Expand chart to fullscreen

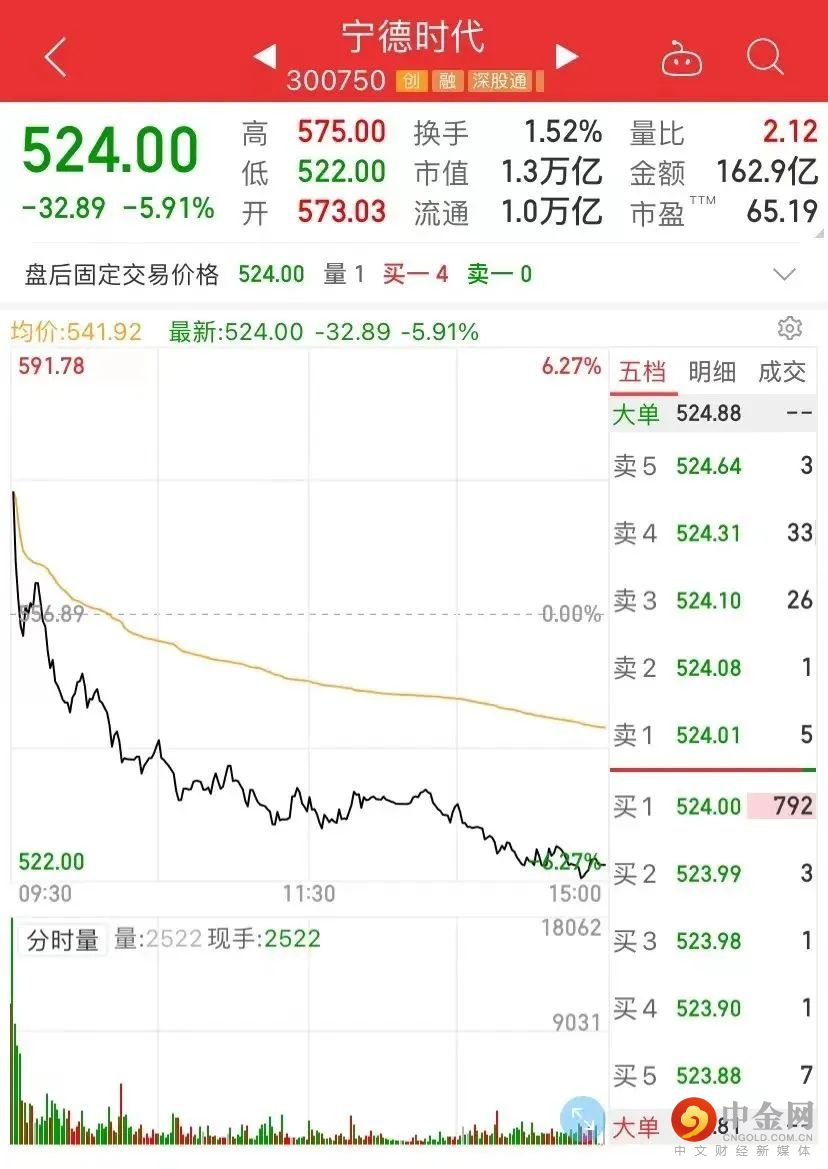coord(580,1118)
